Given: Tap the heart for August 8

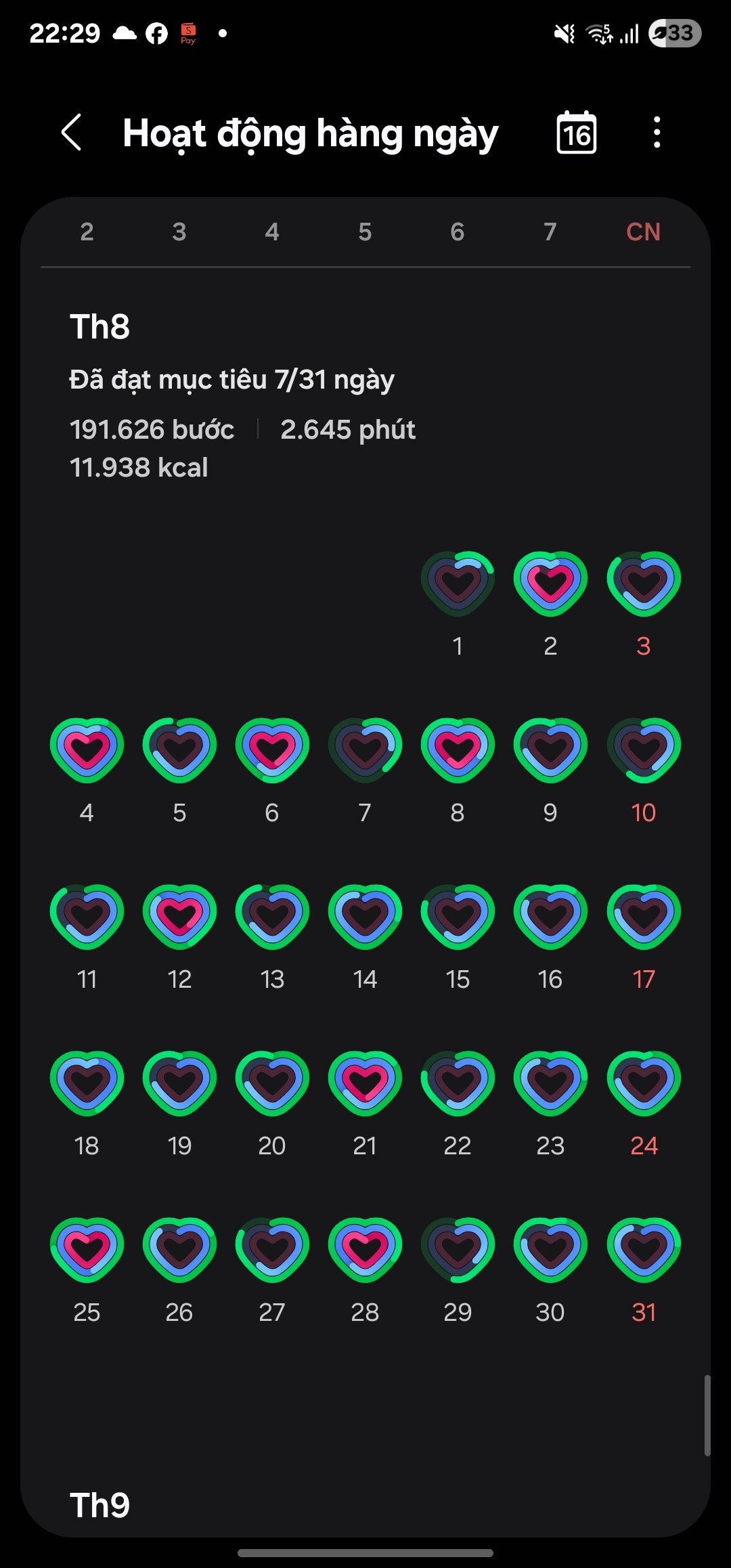Looking at the screenshot, I should [458, 750].
